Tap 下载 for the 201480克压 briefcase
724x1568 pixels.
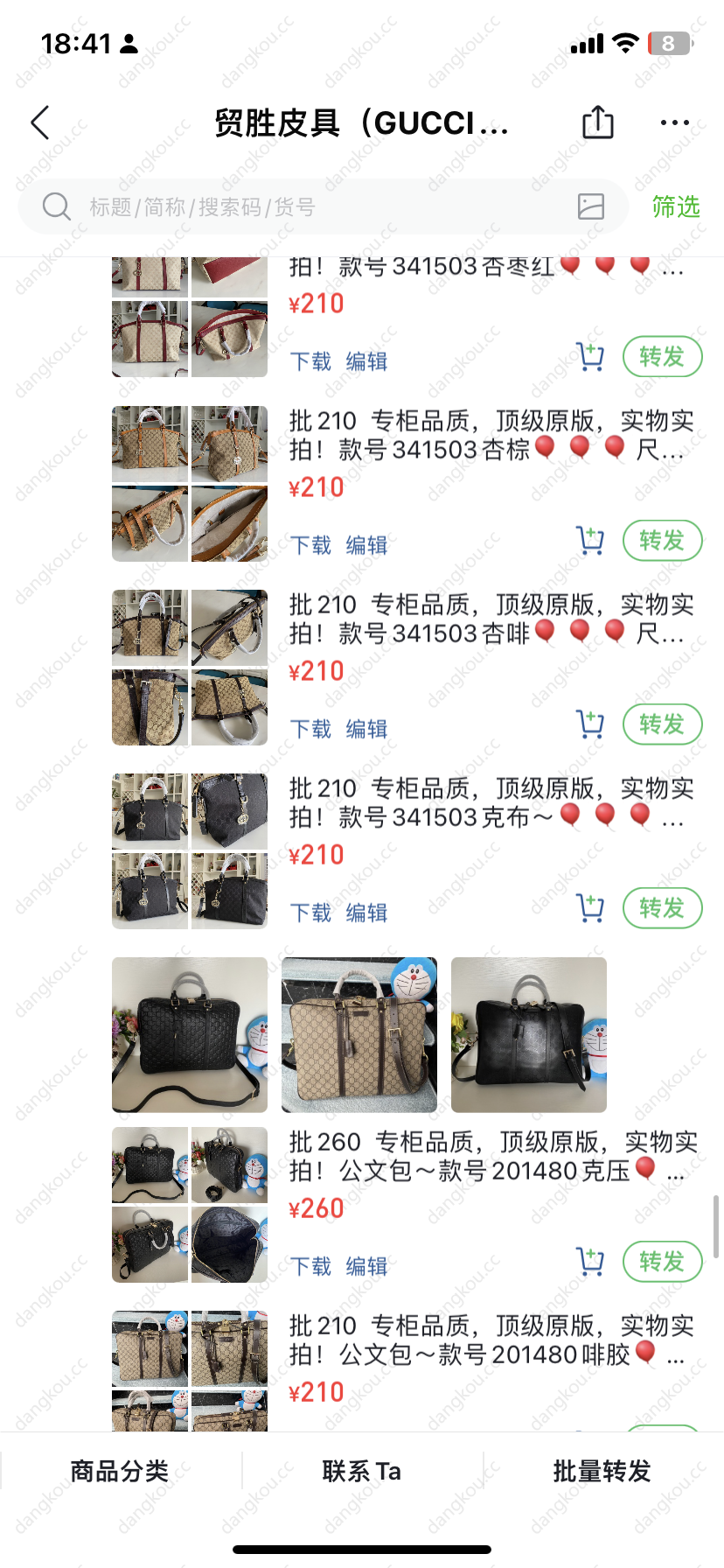tap(310, 1266)
